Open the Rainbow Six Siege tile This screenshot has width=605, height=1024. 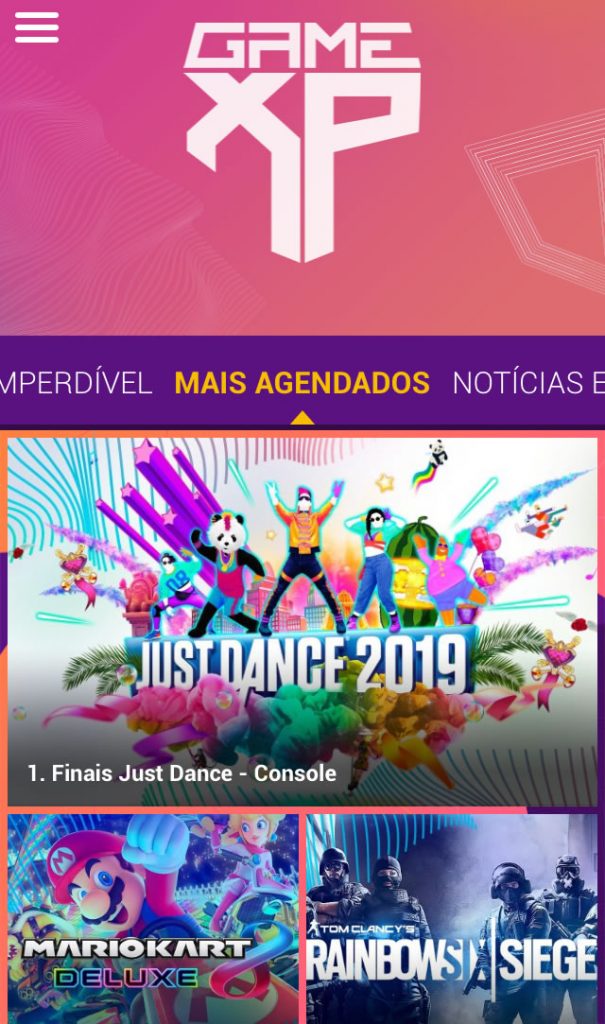pyautogui.click(x=452, y=919)
